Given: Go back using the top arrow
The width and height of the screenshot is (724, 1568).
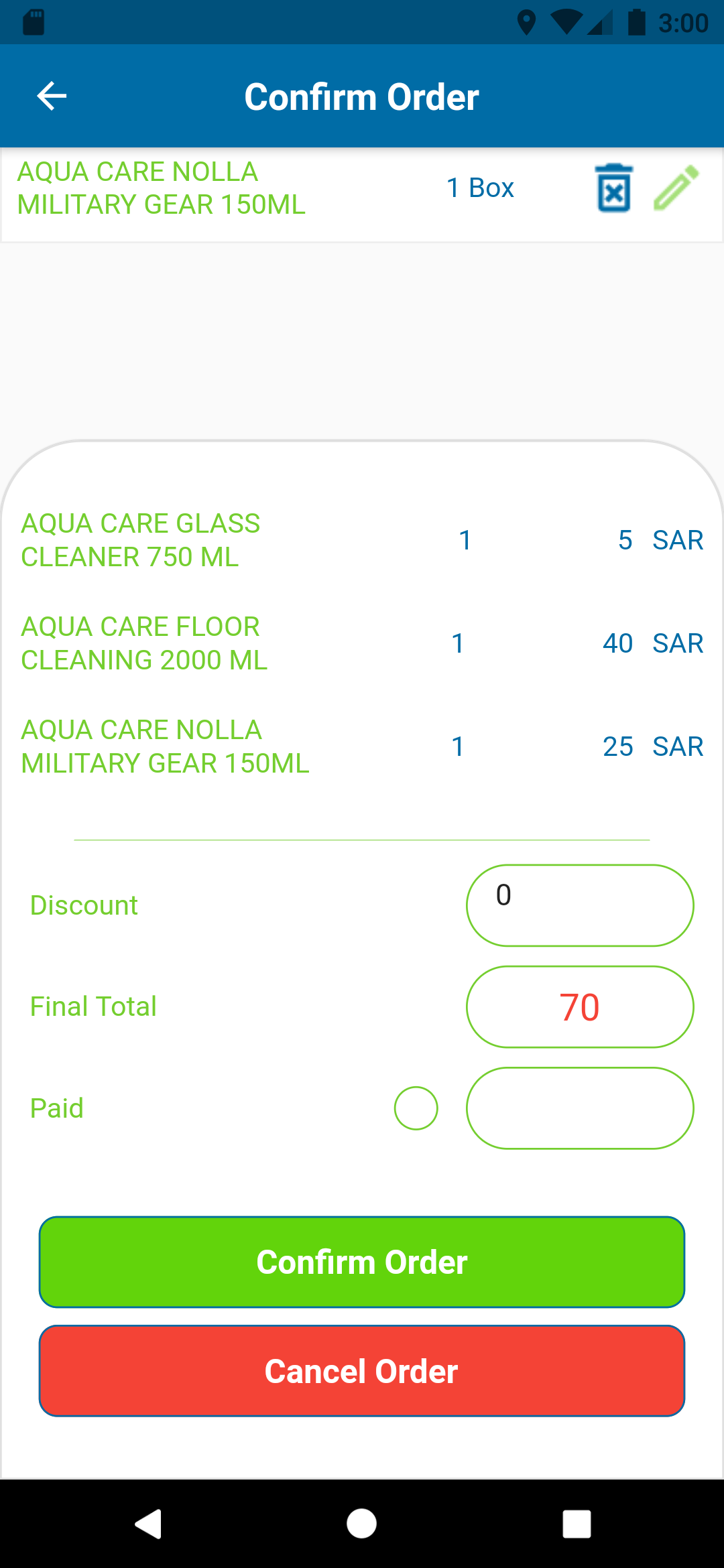Looking at the screenshot, I should (52, 96).
